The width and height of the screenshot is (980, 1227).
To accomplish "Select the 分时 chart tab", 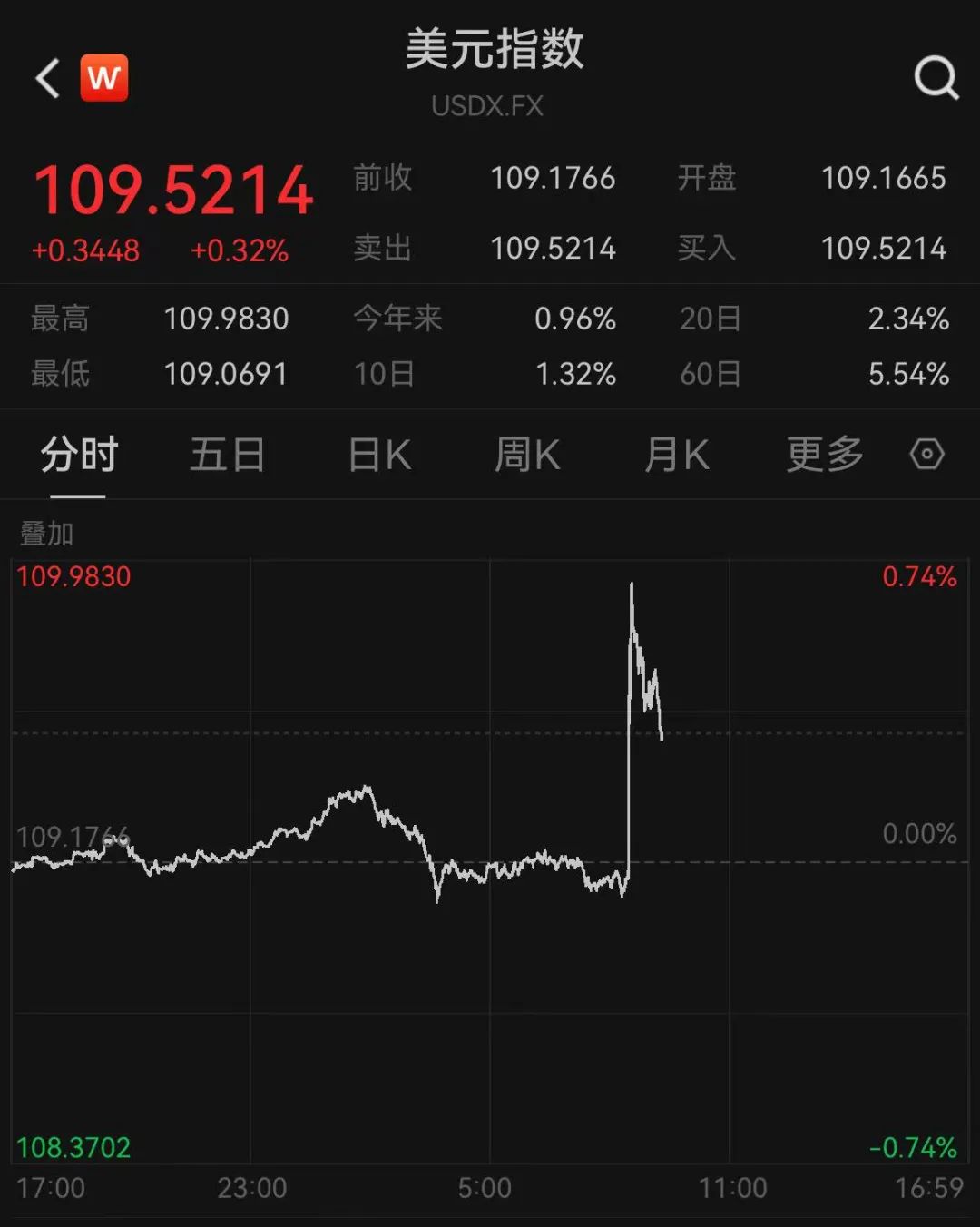I will [x=79, y=456].
